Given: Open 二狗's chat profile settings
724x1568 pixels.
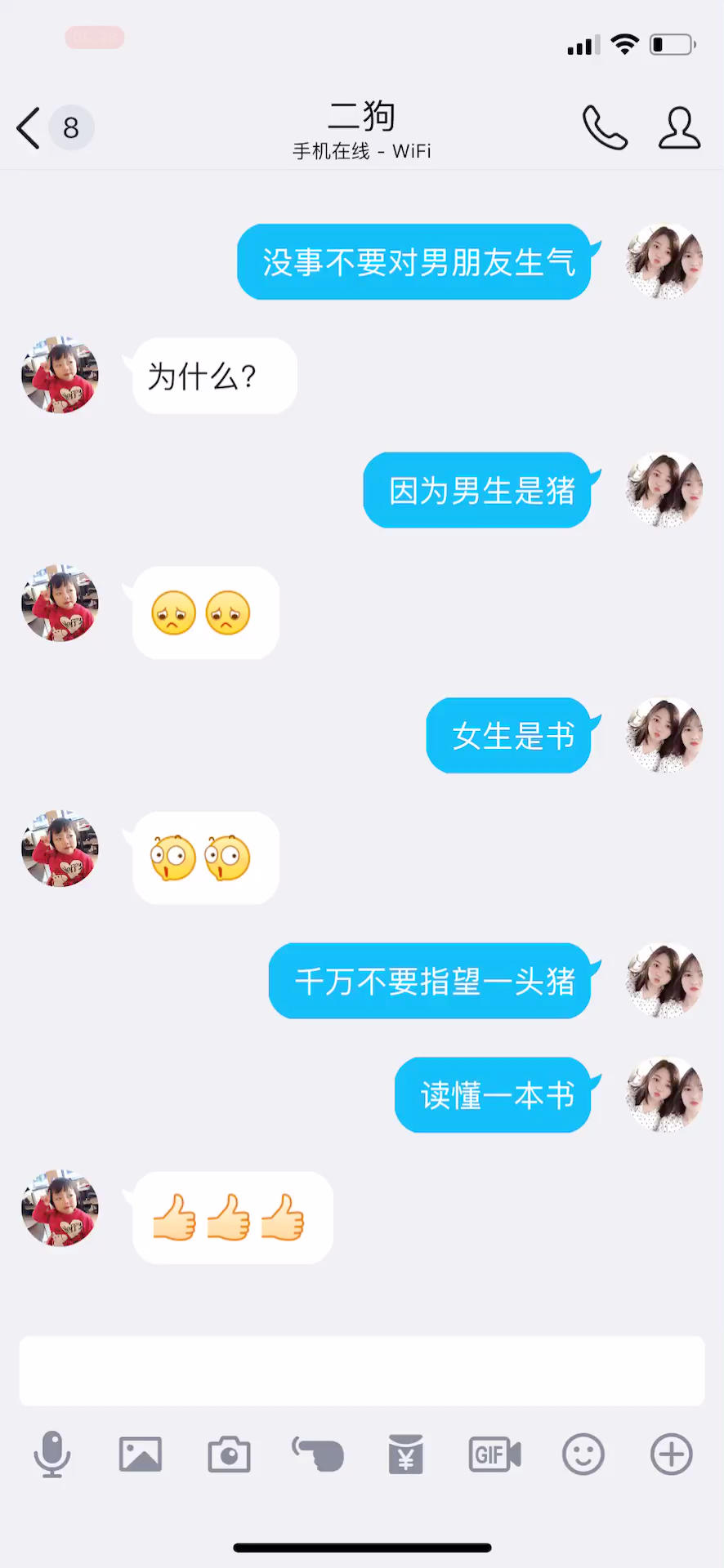Looking at the screenshot, I should tap(679, 128).
